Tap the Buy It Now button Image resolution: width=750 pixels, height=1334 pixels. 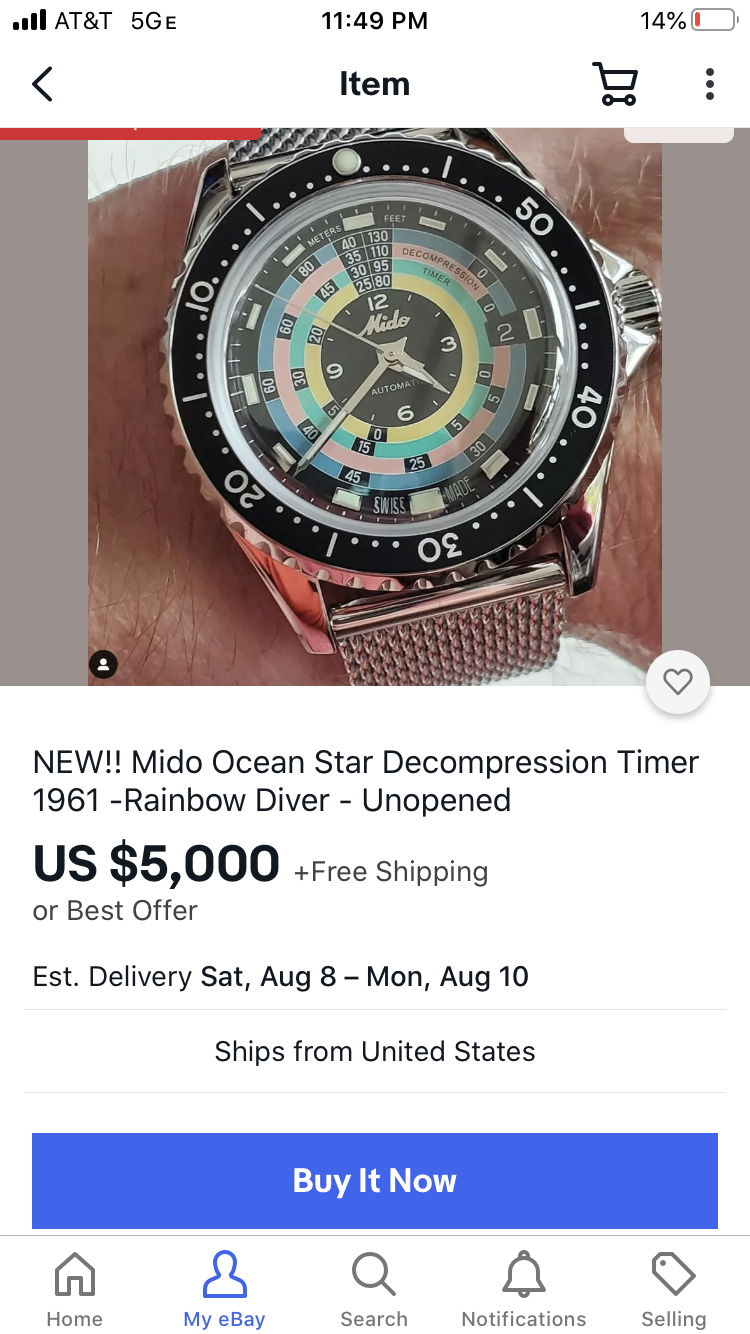click(x=375, y=1180)
